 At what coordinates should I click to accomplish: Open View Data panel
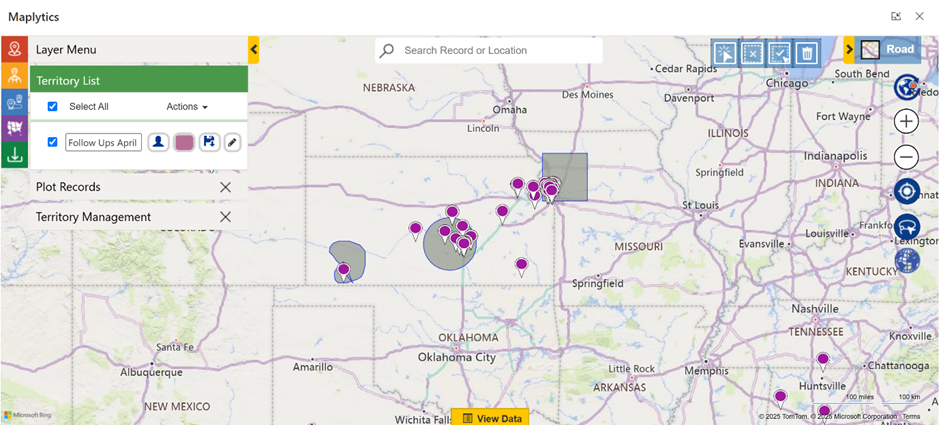(490, 418)
